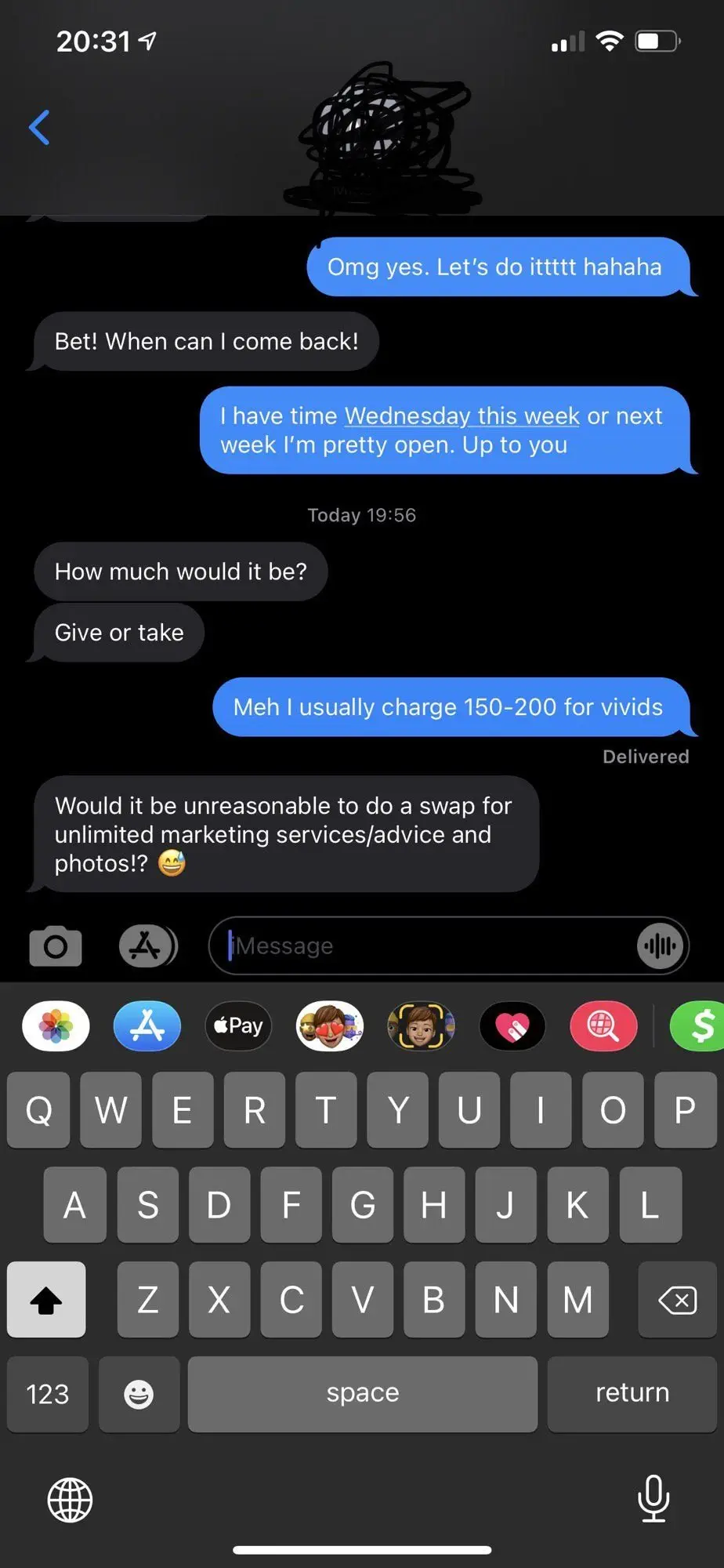Open the App Store iMessage app

click(x=147, y=1026)
